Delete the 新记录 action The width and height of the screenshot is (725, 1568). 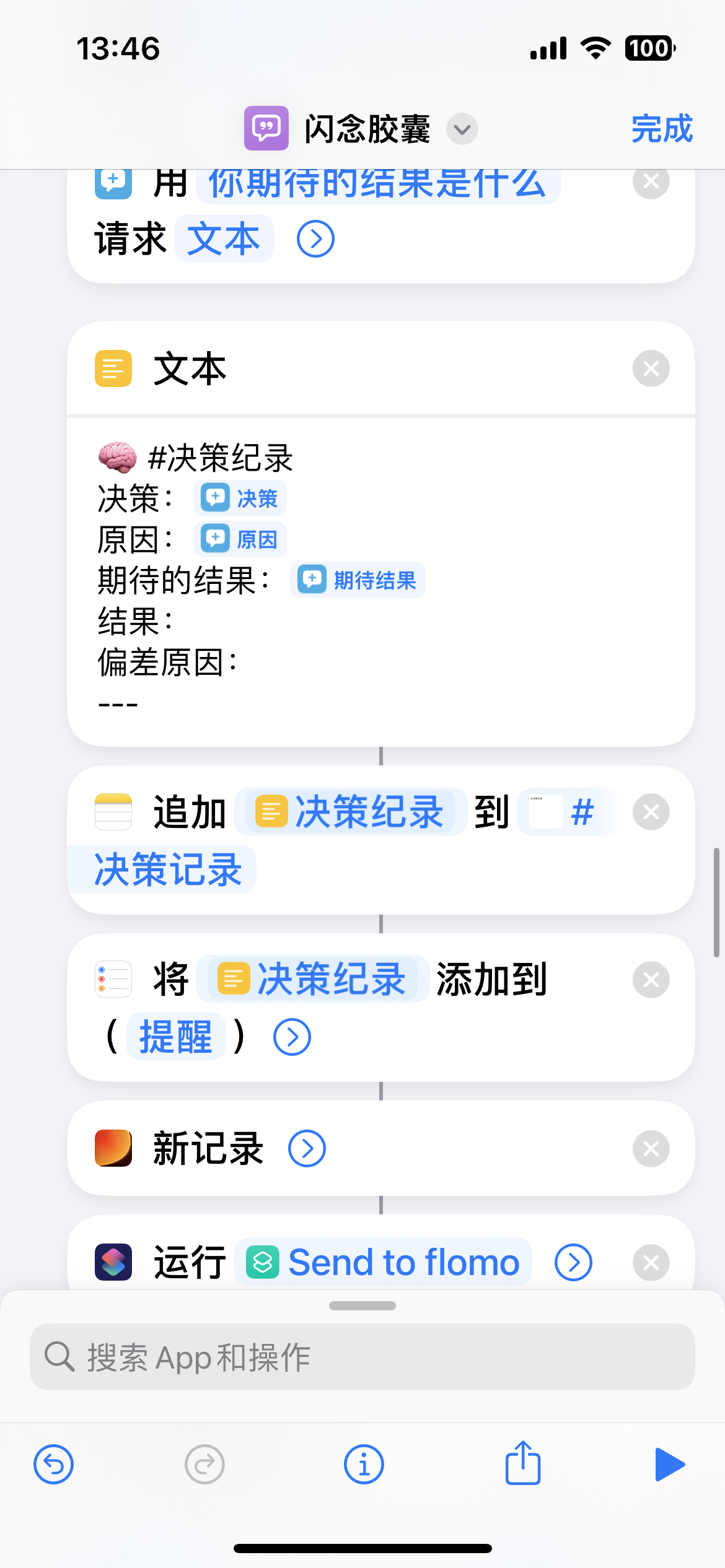point(651,1149)
